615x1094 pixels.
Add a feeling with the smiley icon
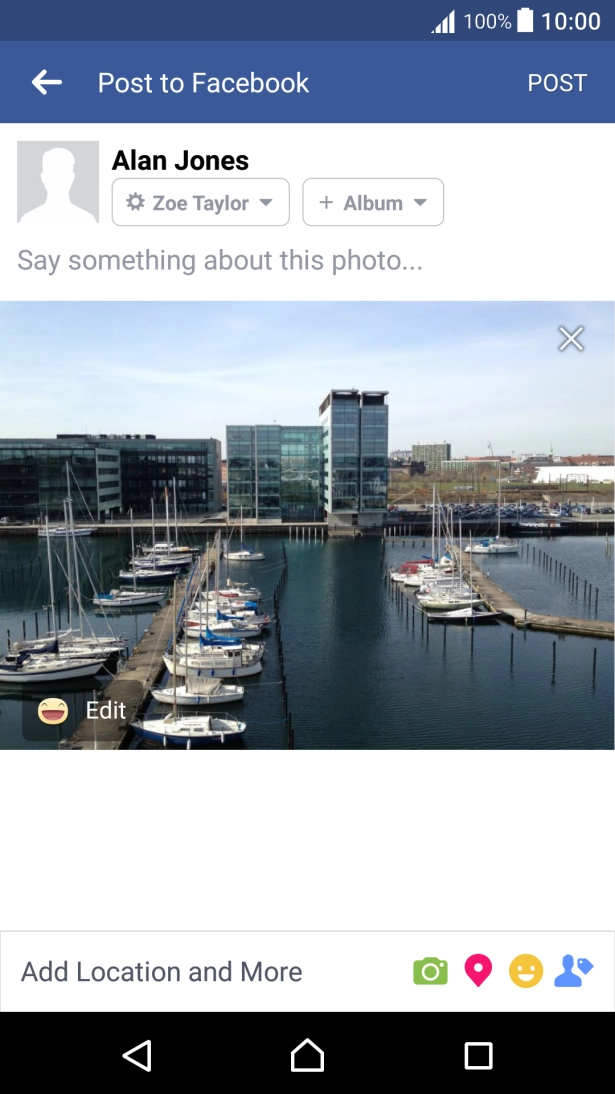pos(526,971)
